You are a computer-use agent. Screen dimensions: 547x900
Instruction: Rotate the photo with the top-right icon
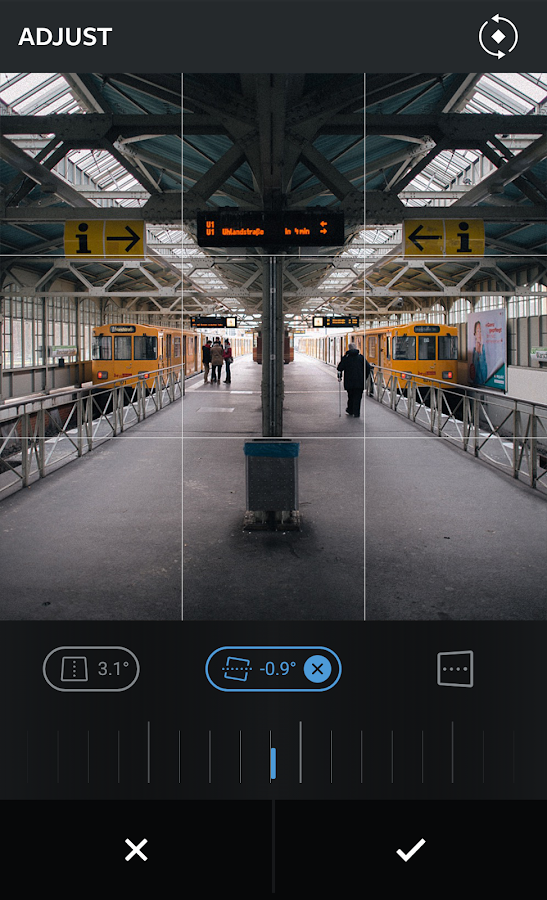pos(498,36)
